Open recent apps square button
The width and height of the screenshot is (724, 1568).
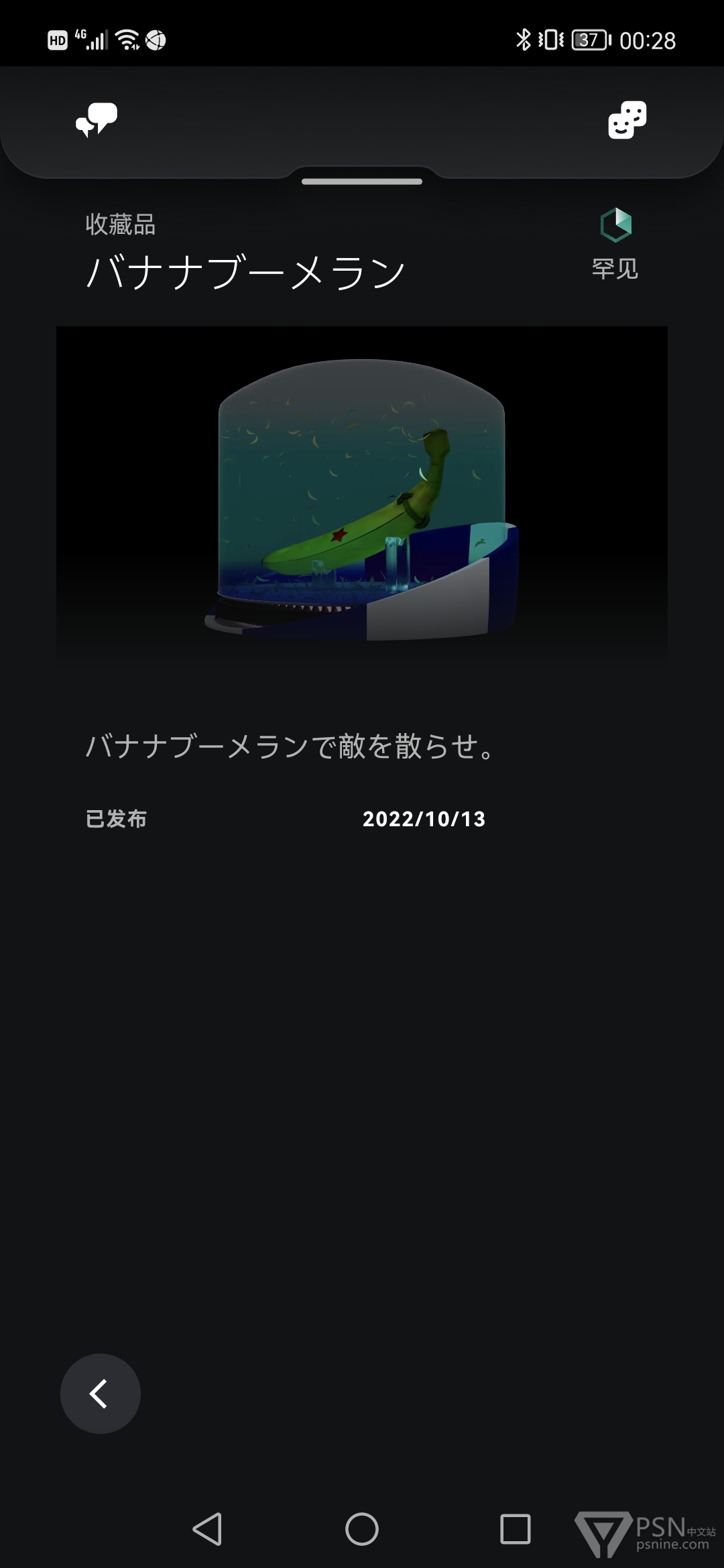click(x=516, y=1529)
